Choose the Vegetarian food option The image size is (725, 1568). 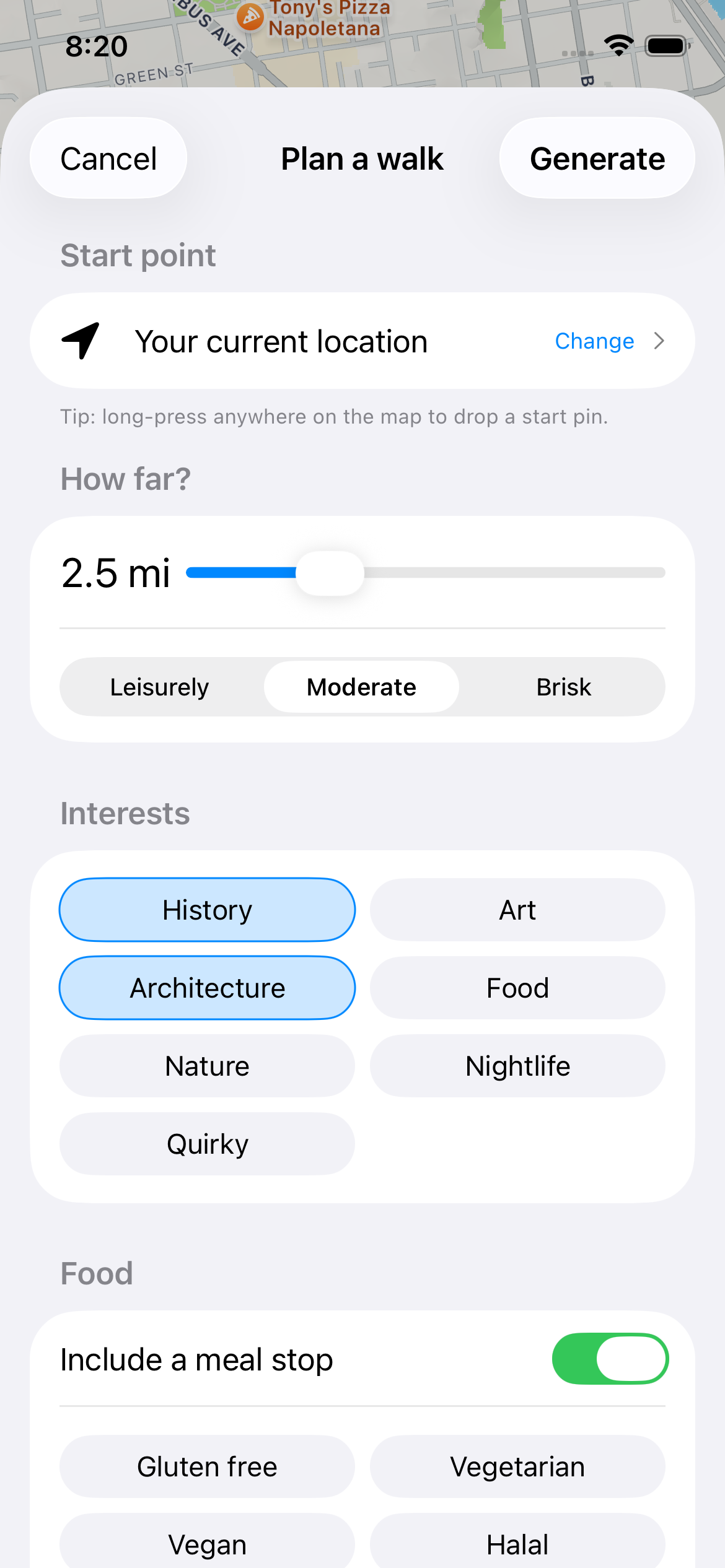517,1466
